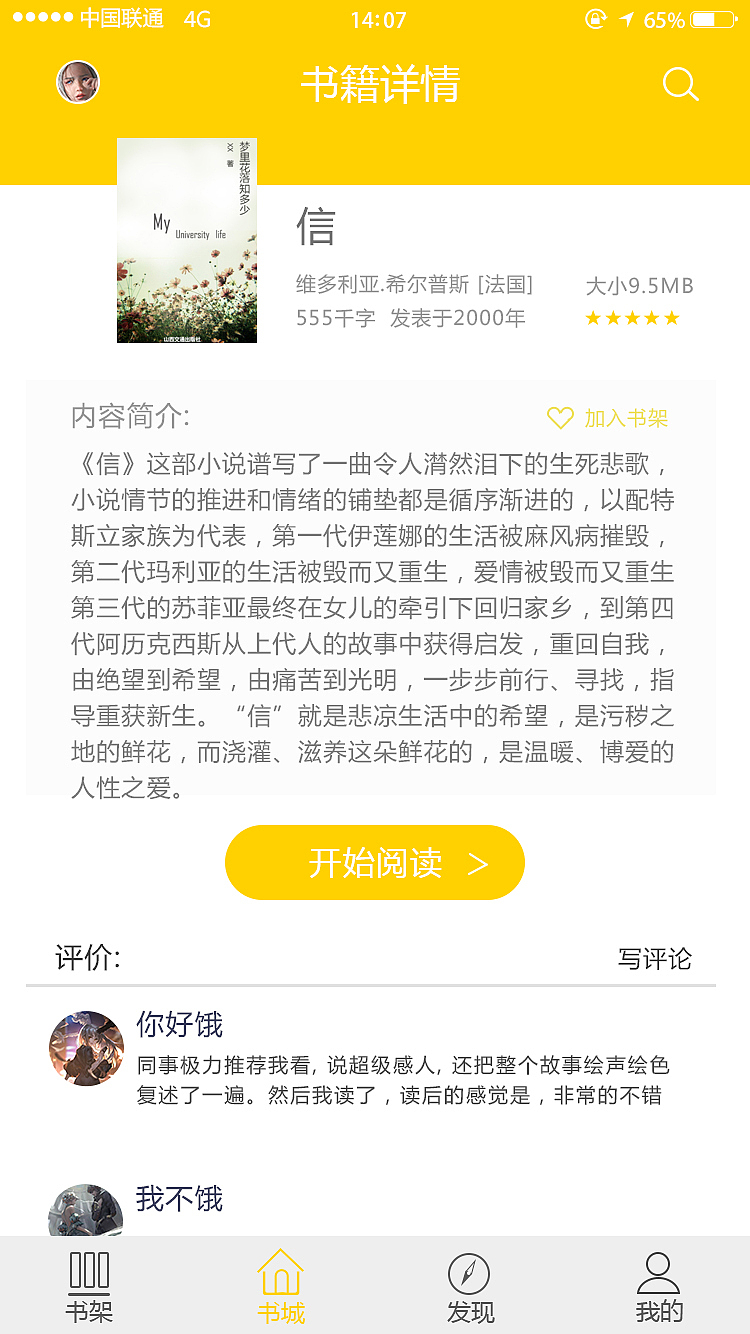The height and width of the screenshot is (1334, 750).
Task: Select the 书城 (bookstore) home icon
Action: coord(281,1272)
